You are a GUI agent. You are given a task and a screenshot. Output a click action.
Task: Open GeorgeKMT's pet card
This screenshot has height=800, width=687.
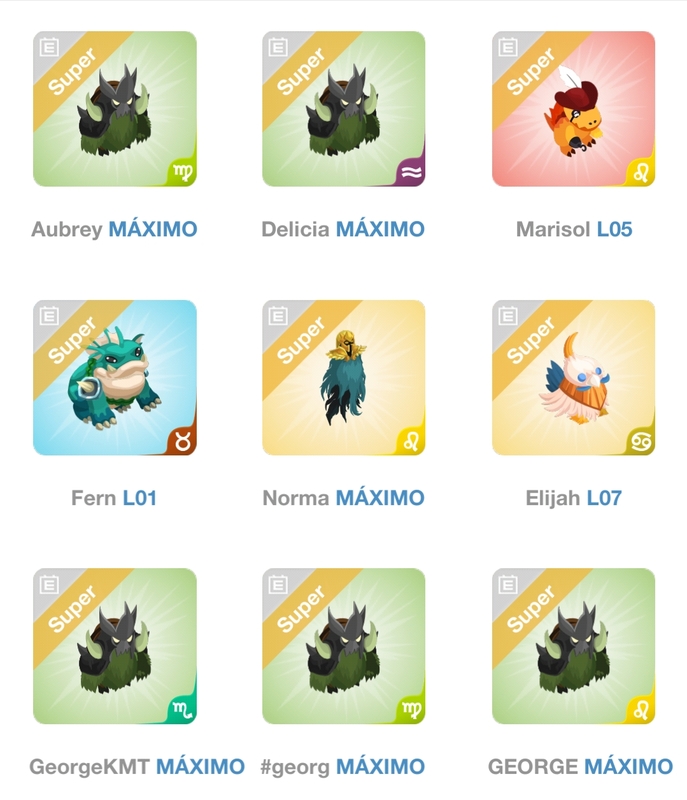click(x=114, y=647)
